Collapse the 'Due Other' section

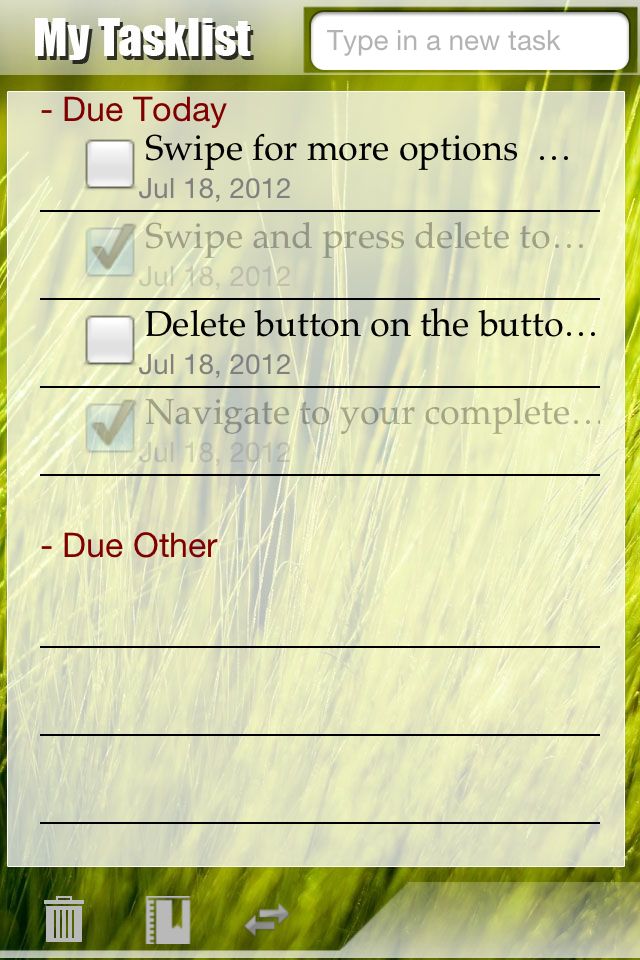(x=129, y=546)
